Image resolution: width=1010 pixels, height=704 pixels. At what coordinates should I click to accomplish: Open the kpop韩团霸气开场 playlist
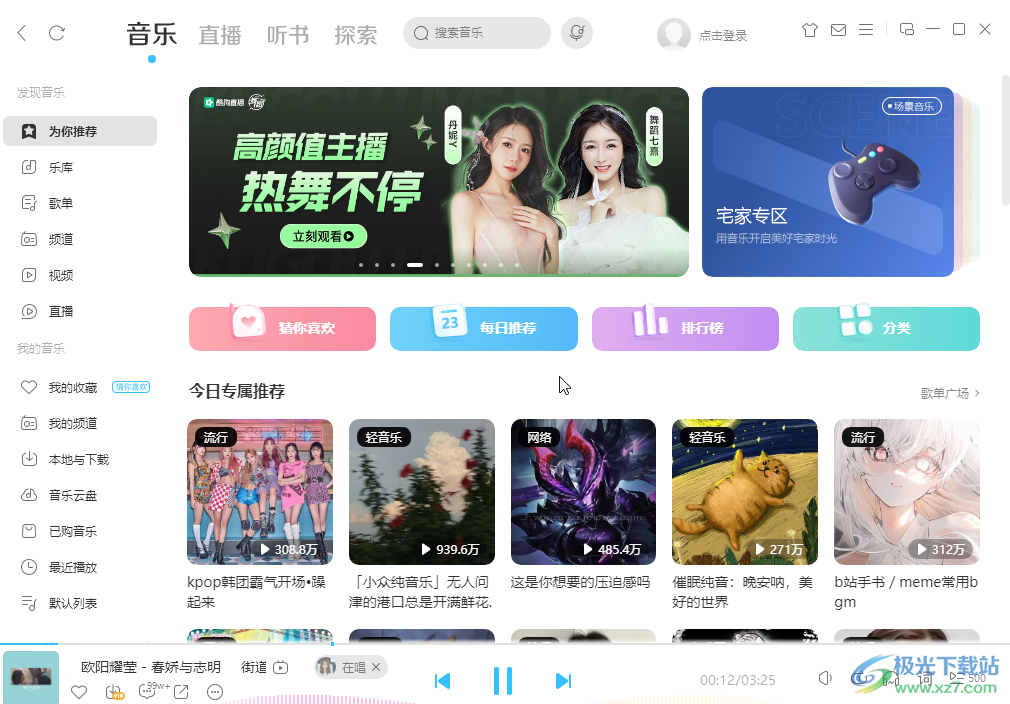pyautogui.click(x=260, y=492)
